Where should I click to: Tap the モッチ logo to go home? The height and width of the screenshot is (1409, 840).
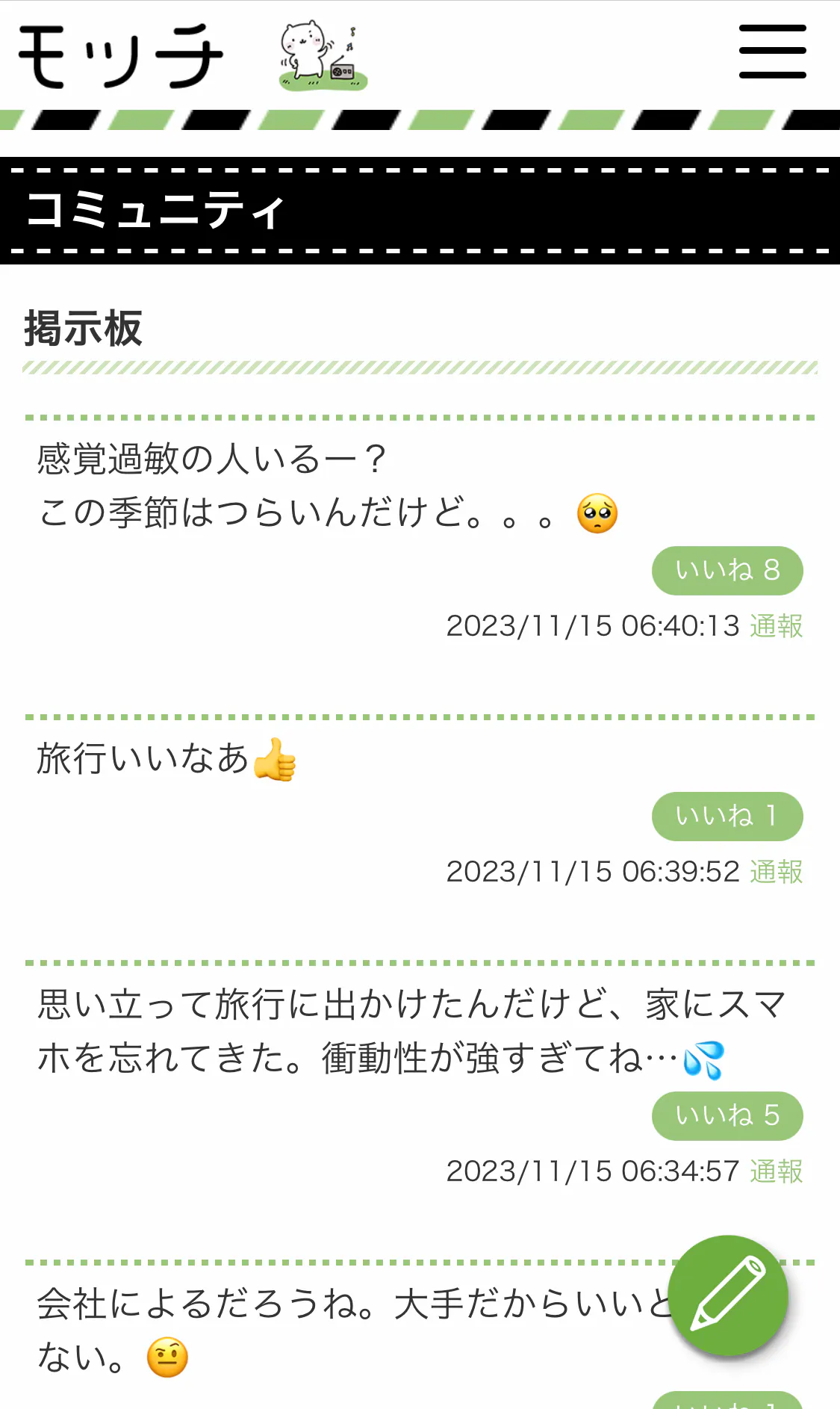tap(121, 56)
